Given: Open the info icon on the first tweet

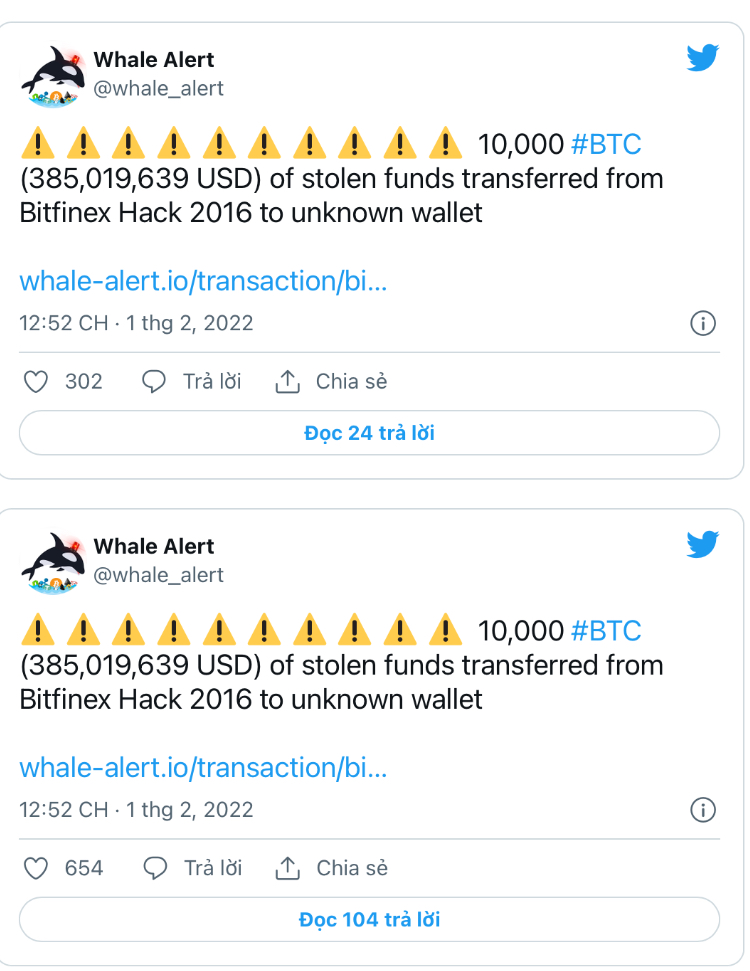Looking at the screenshot, I should tap(703, 323).
